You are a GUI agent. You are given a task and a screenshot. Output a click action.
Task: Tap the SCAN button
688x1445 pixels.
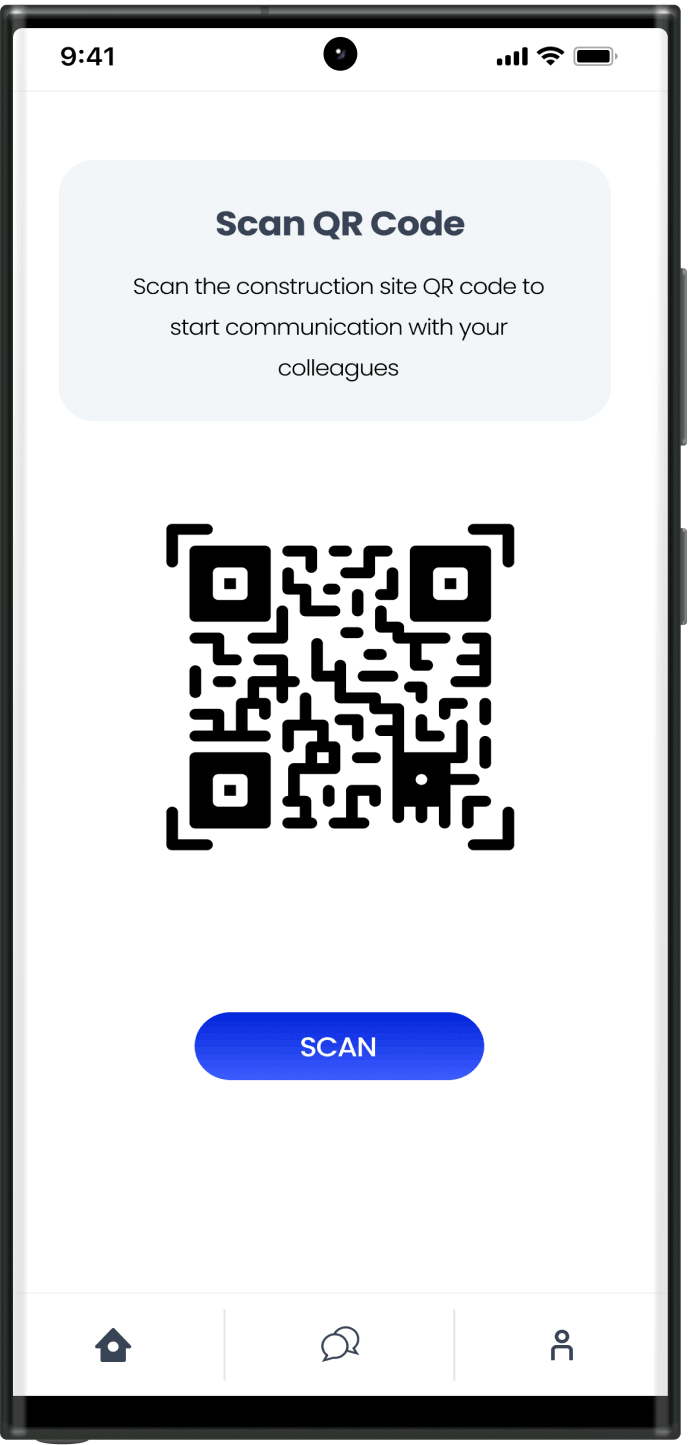(x=339, y=1046)
